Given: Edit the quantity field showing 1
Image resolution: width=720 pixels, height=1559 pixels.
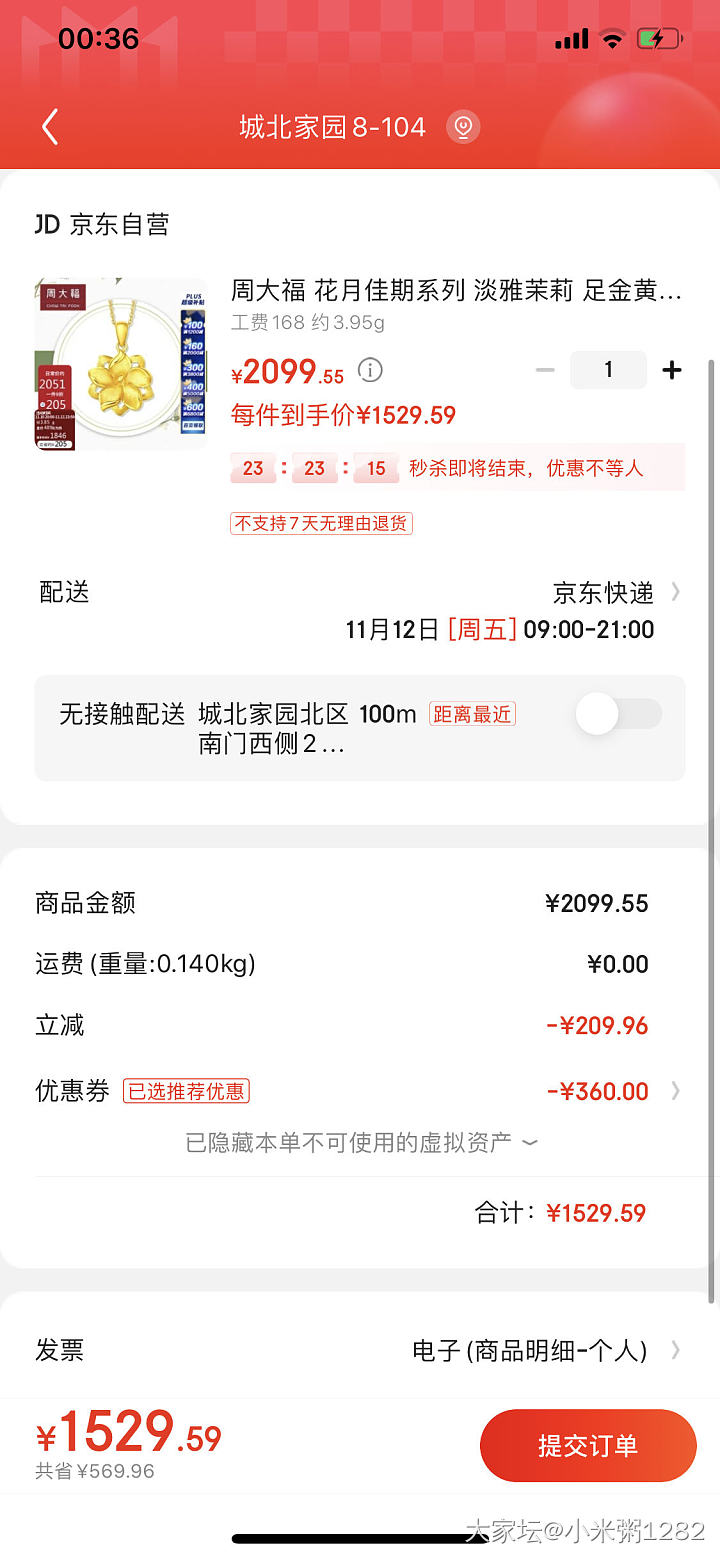Looking at the screenshot, I should click(x=608, y=370).
